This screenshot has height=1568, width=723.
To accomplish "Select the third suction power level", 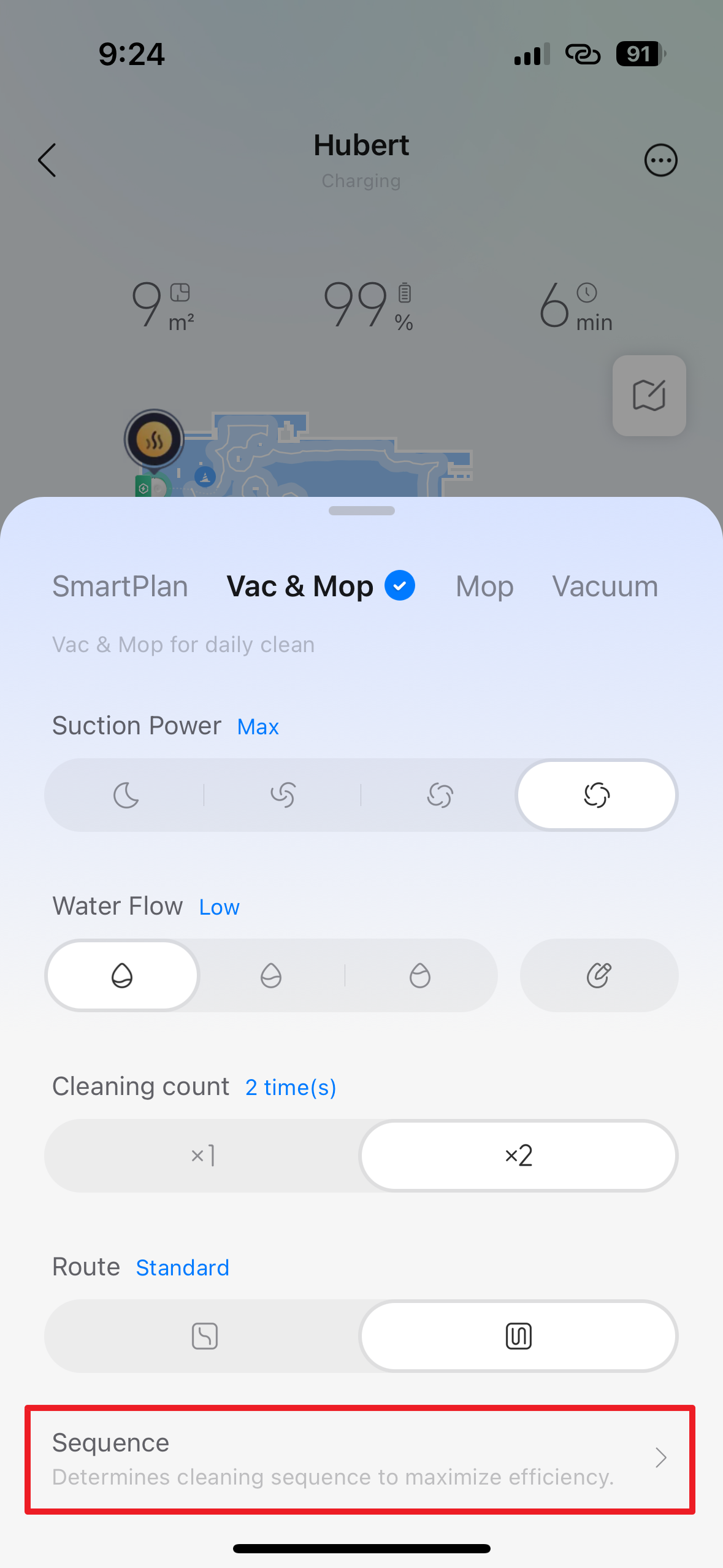I will tap(440, 795).
